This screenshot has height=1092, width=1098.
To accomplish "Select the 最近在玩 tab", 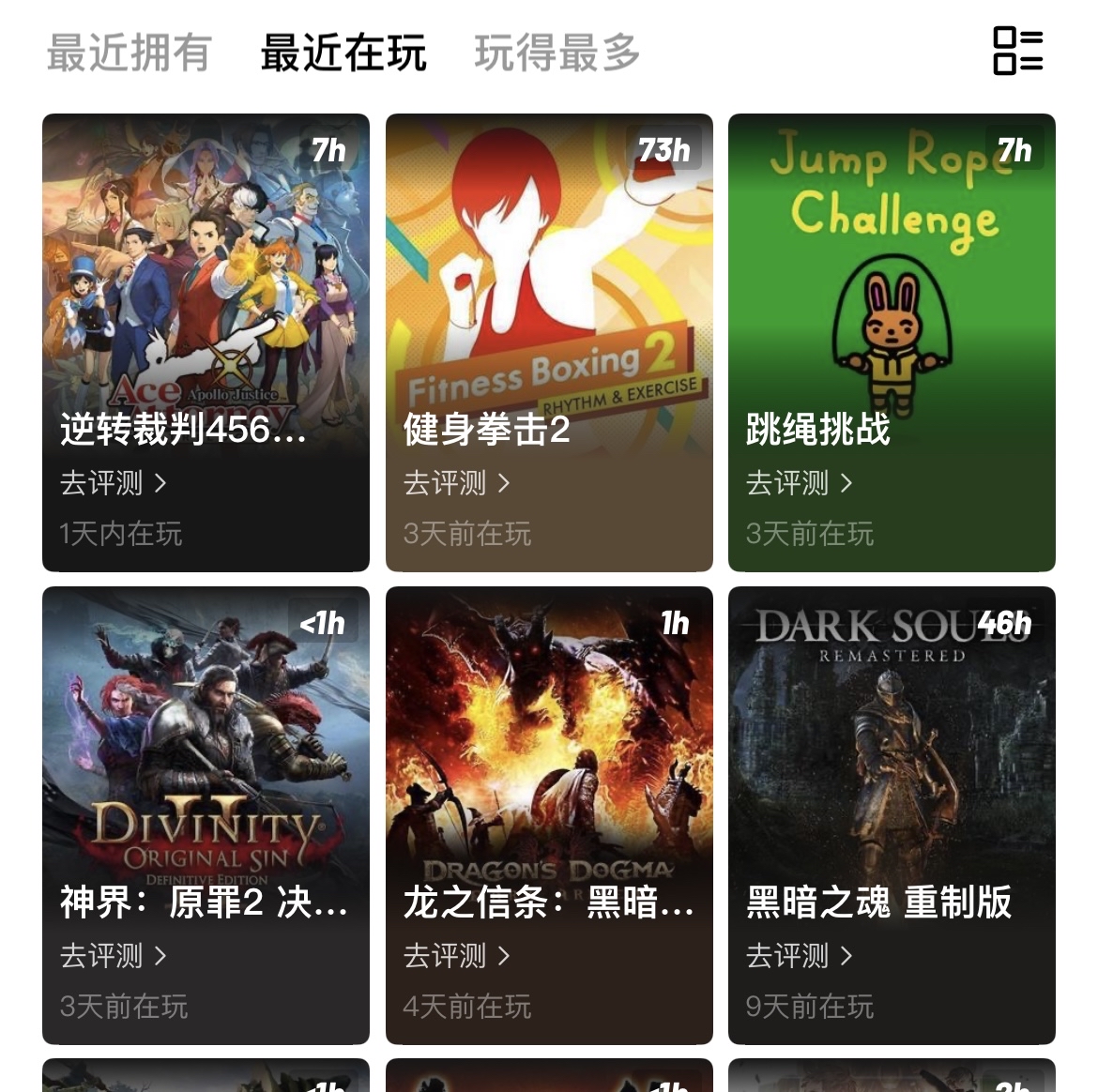I will [x=343, y=53].
